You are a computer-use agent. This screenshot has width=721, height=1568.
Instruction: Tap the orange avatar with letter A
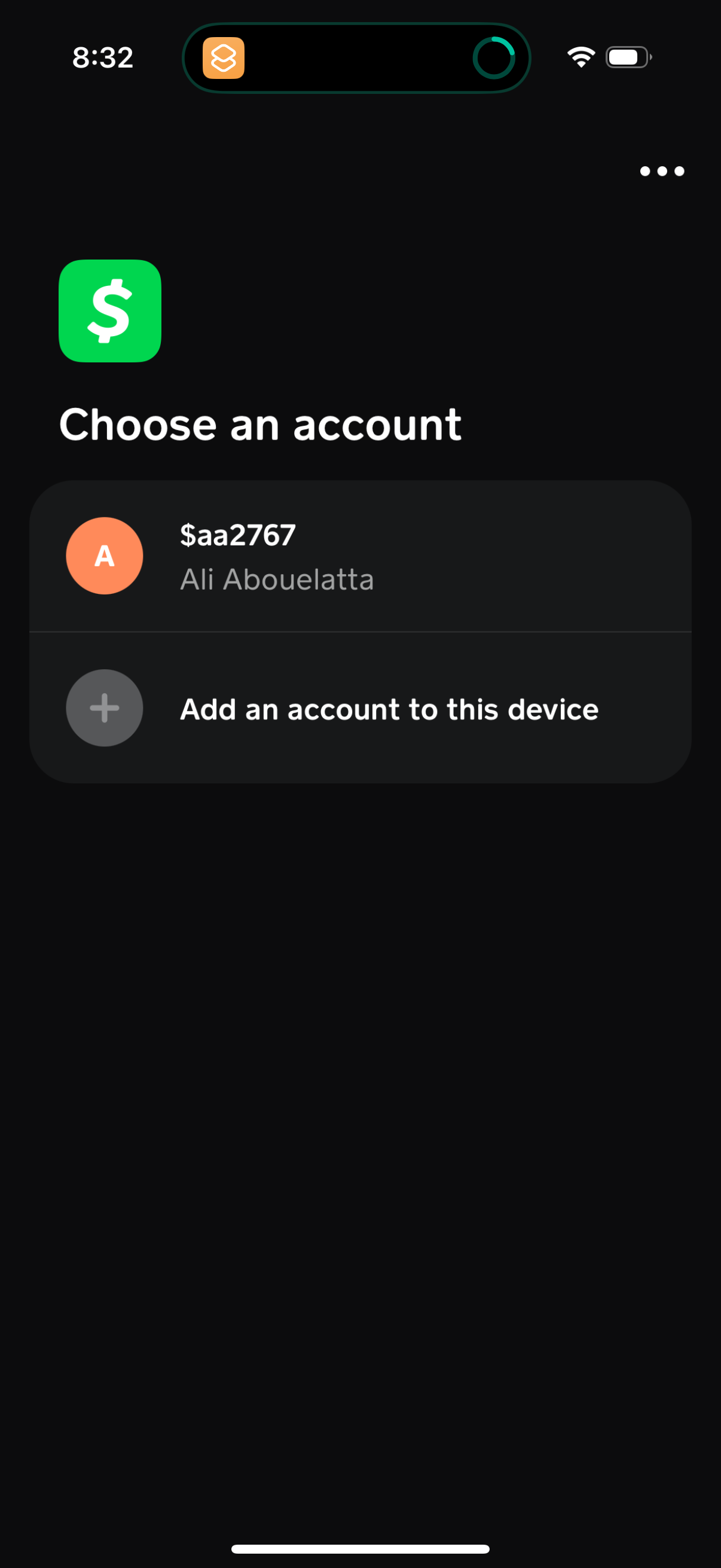tap(104, 555)
